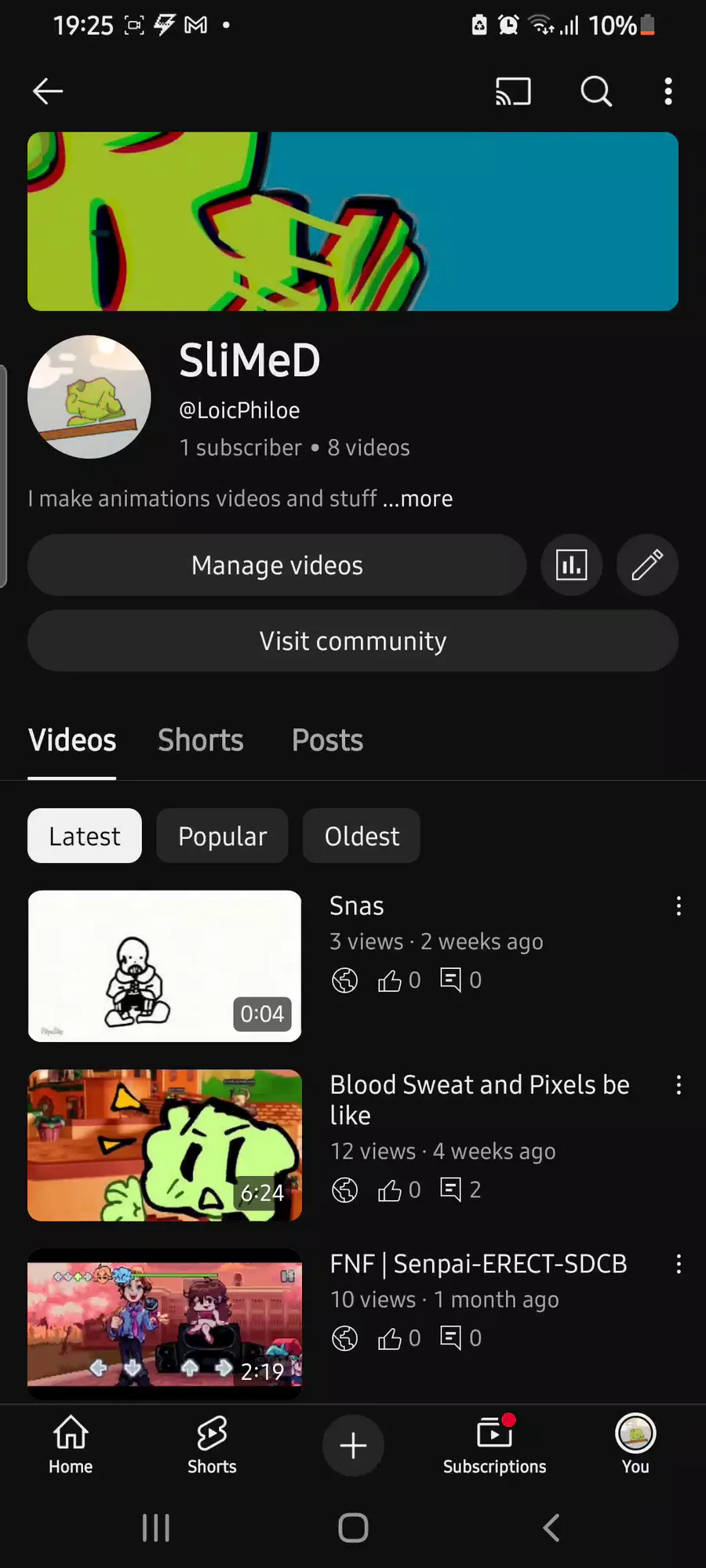View channel analytics chart icon
This screenshot has height=1568, width=706.
[x=572, y=565]
